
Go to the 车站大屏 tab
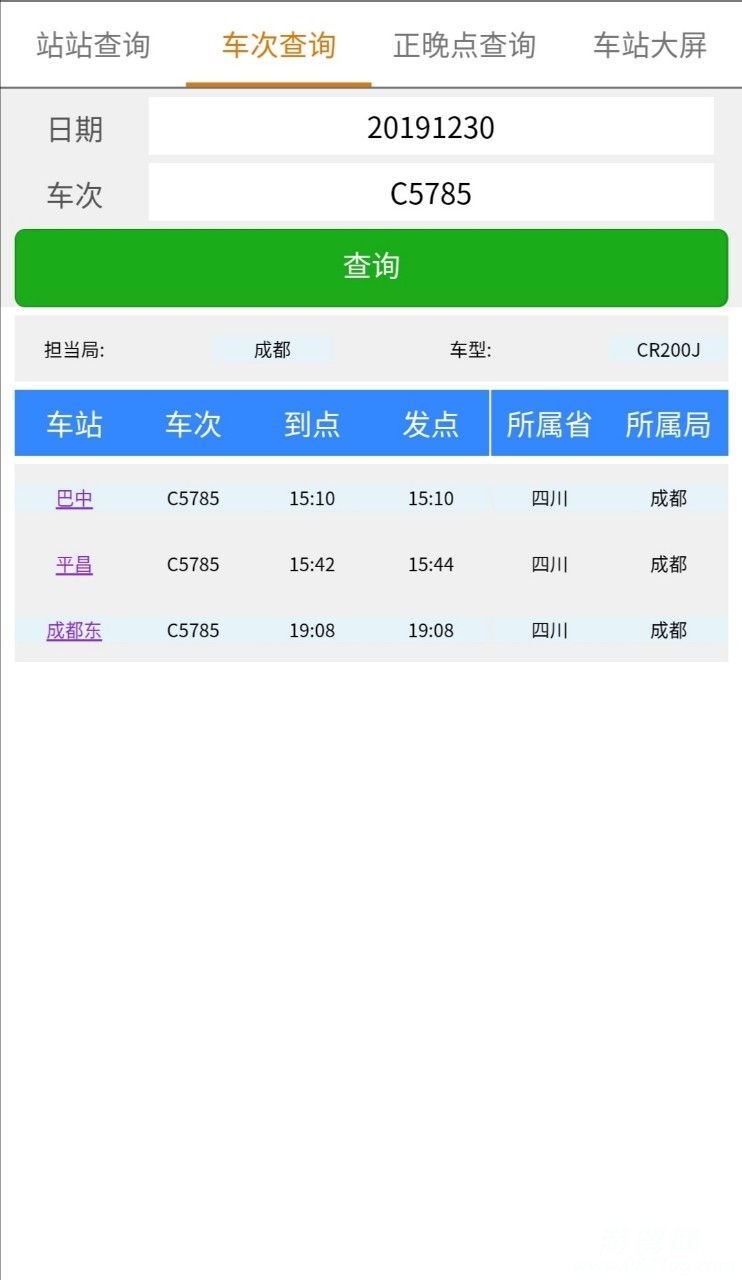[650, 46]
